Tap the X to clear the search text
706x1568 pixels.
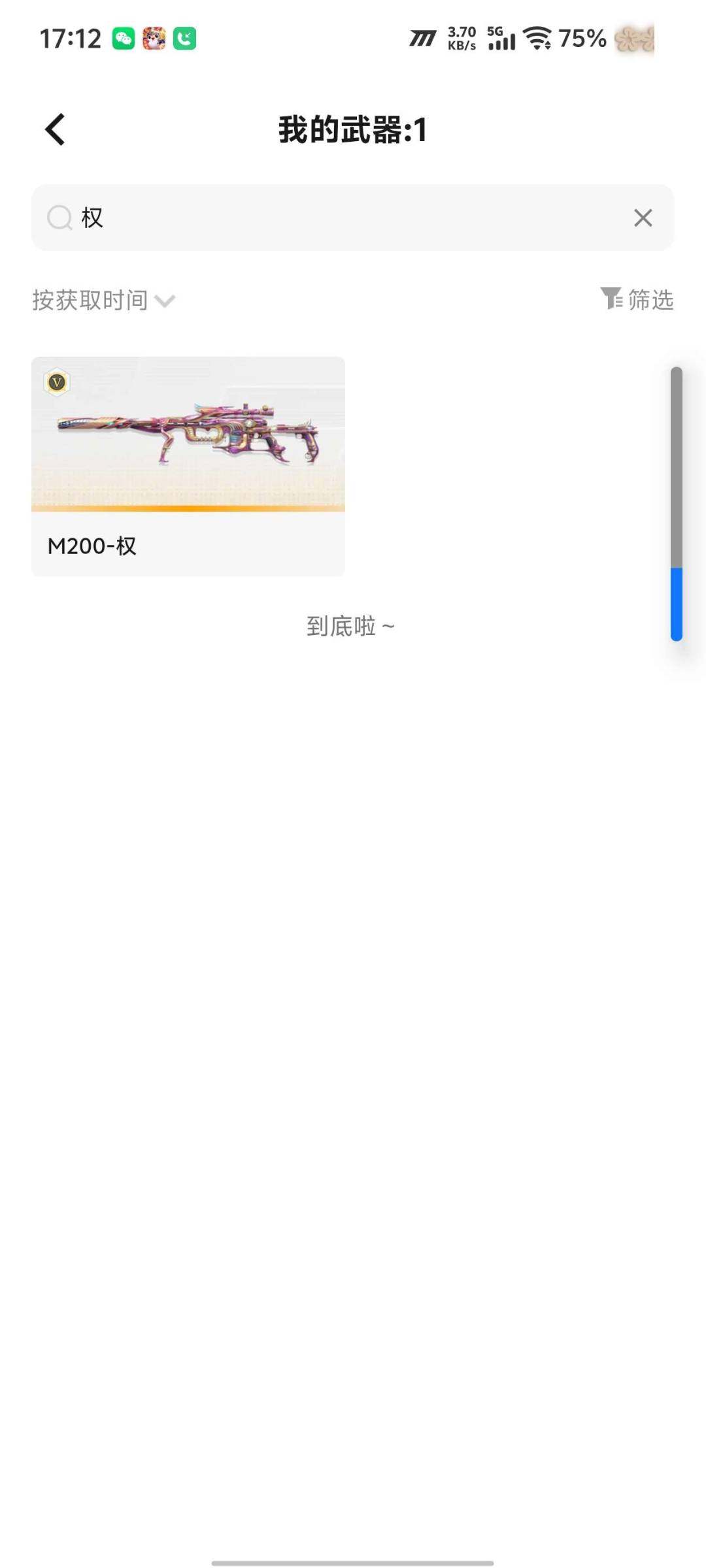click(x=643, y=218)
